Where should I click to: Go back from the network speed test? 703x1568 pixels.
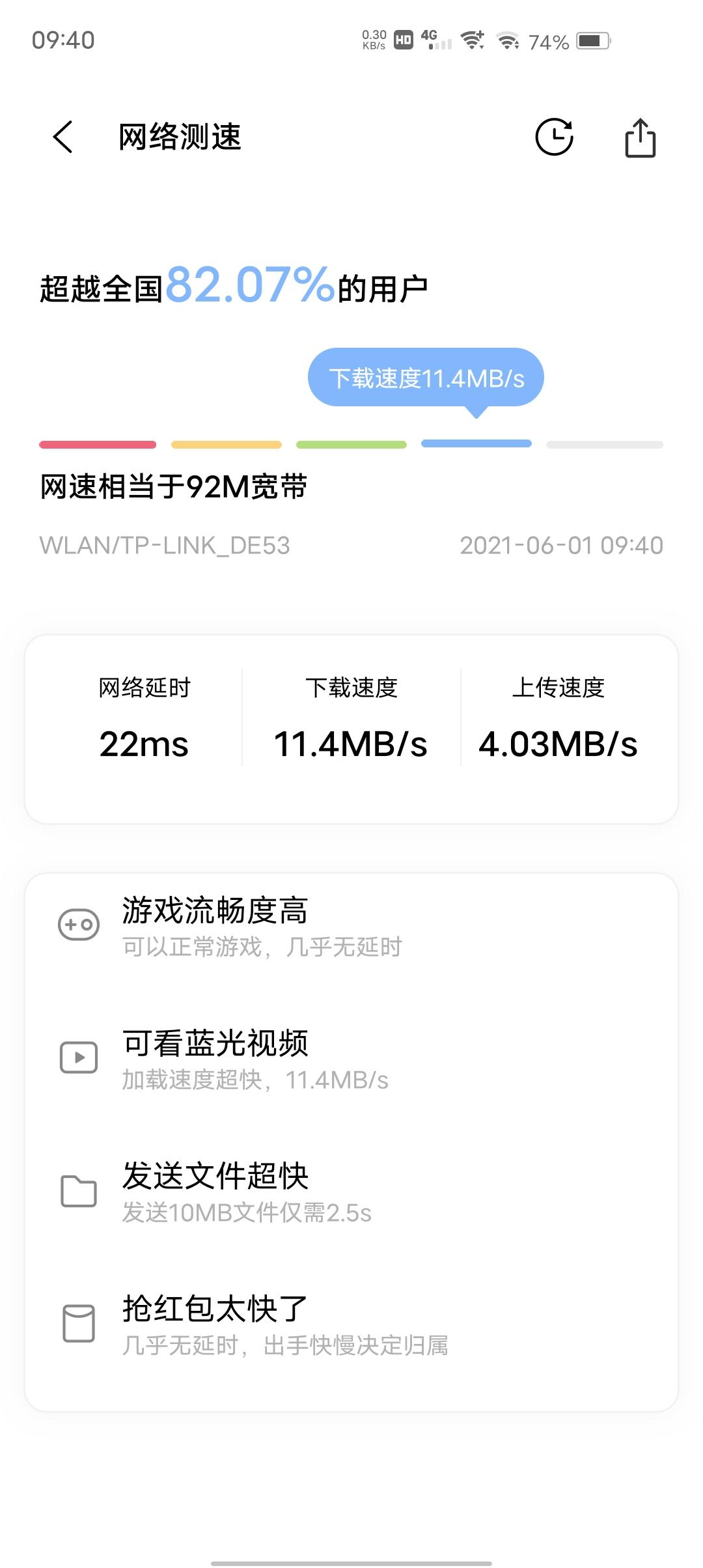click(63, 137)
